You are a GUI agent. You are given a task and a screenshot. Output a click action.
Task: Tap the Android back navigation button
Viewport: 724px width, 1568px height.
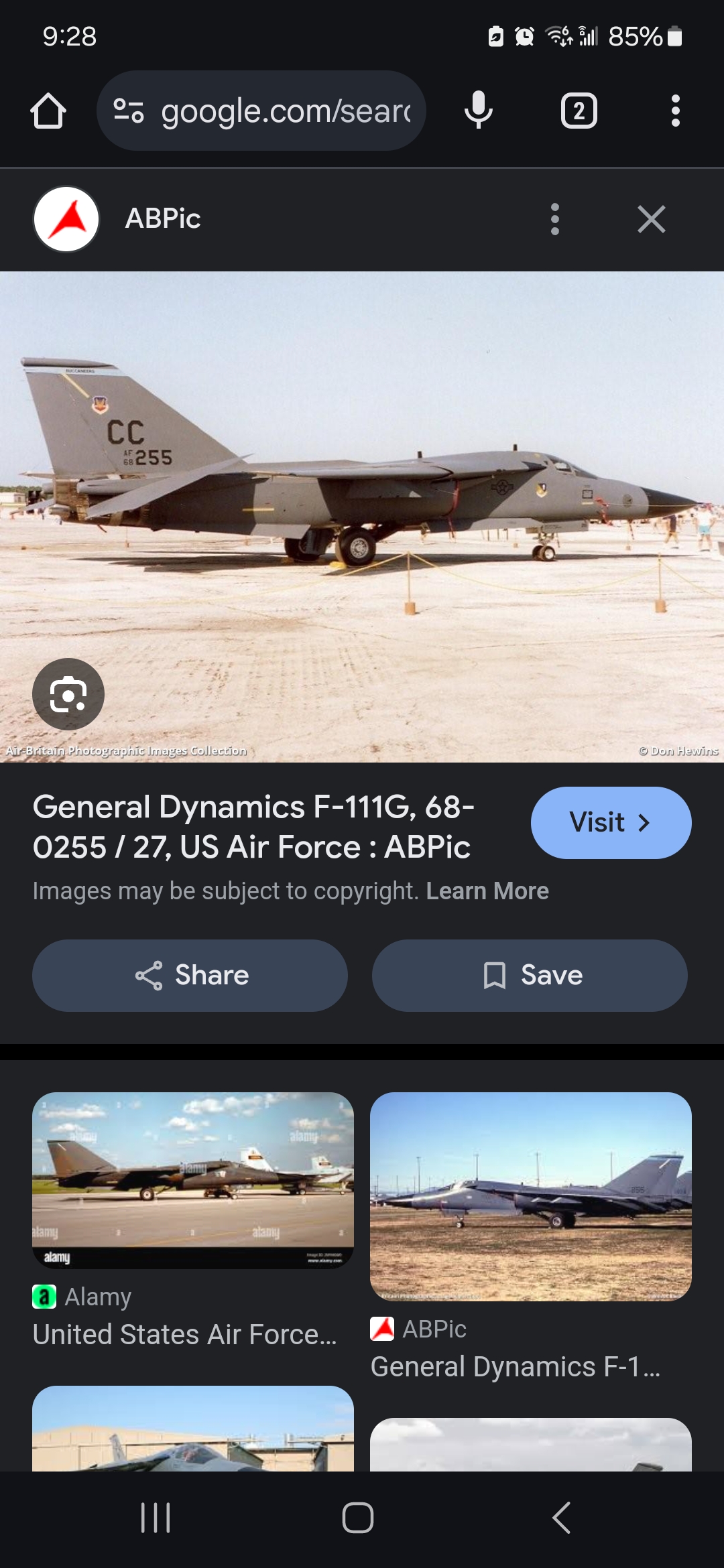pos(560,1519)
